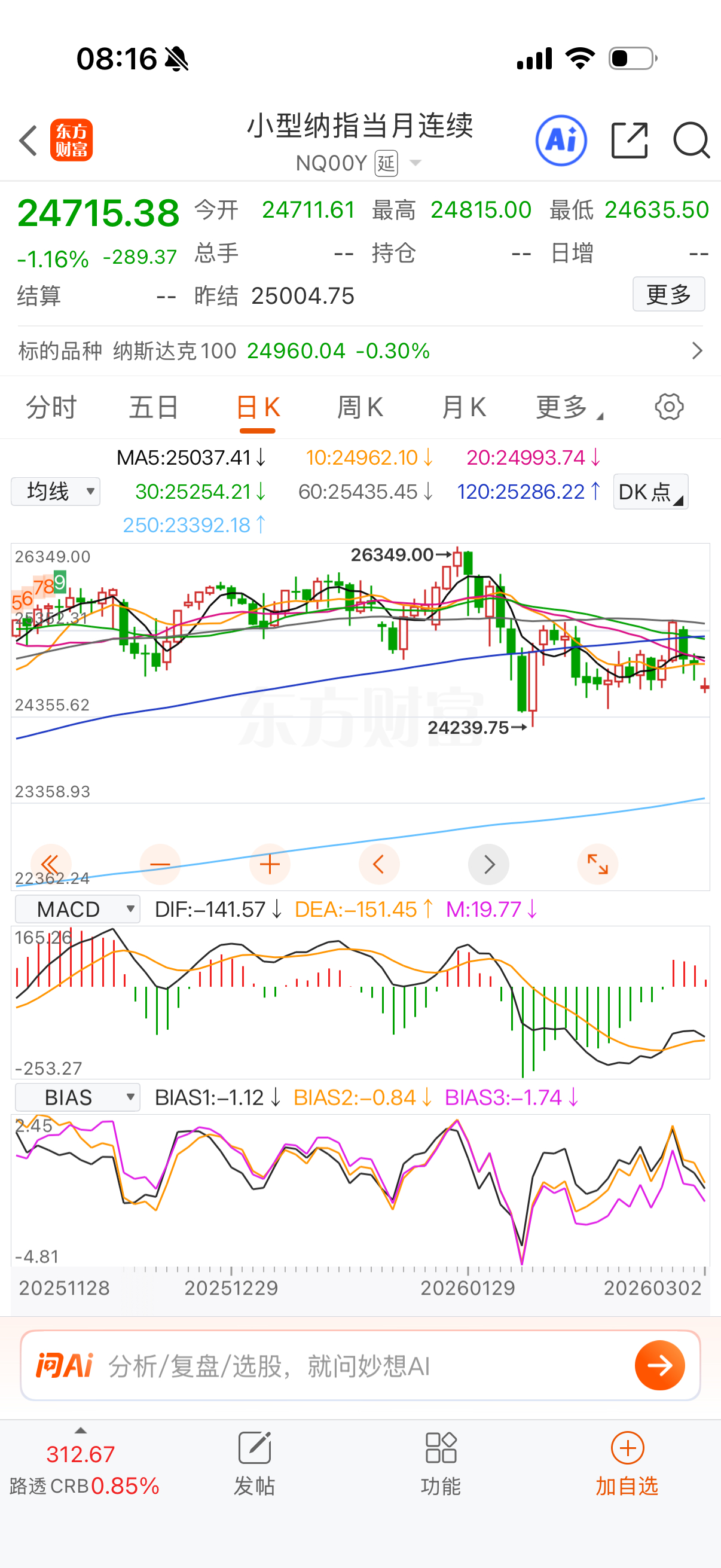Switch to the 周K weekly tab
The height and width of the screenshot is (1568, 721).
coord(361,407)
